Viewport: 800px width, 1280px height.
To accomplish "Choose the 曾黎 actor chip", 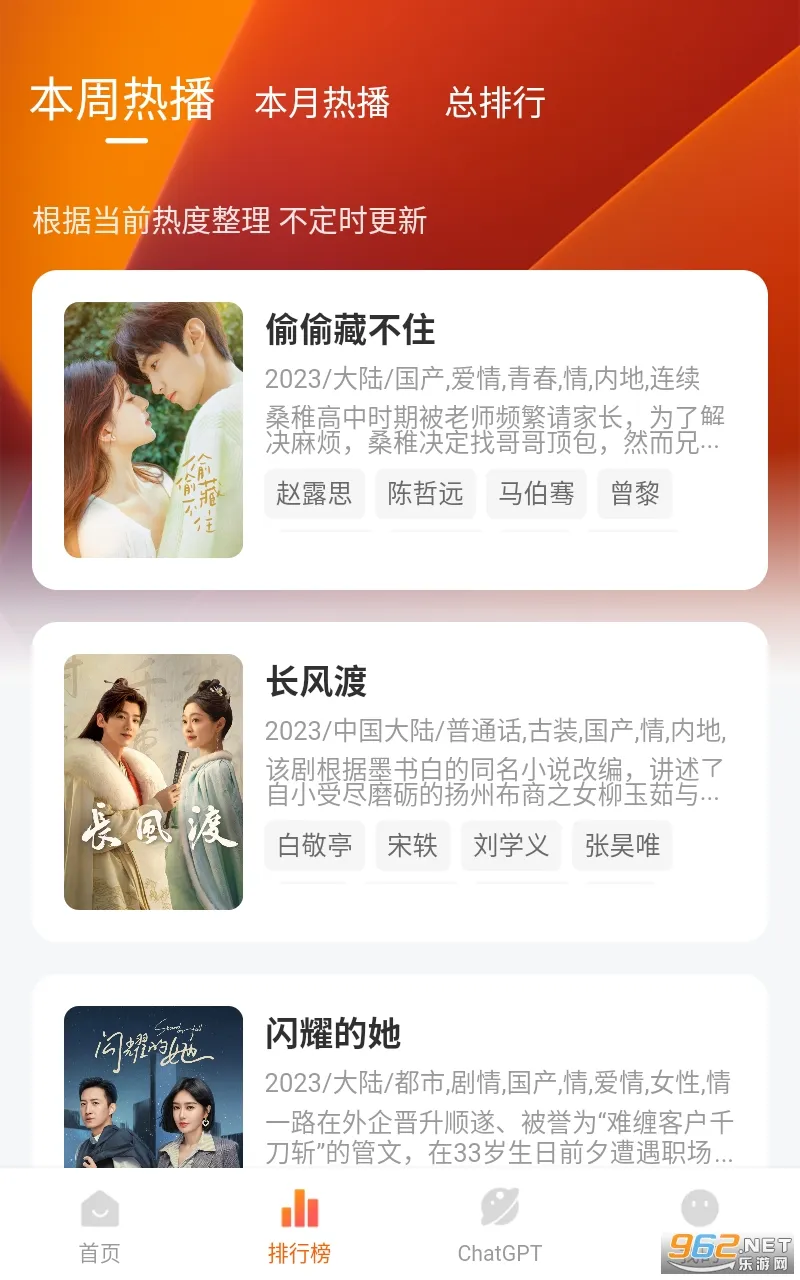I will point(635,493).
